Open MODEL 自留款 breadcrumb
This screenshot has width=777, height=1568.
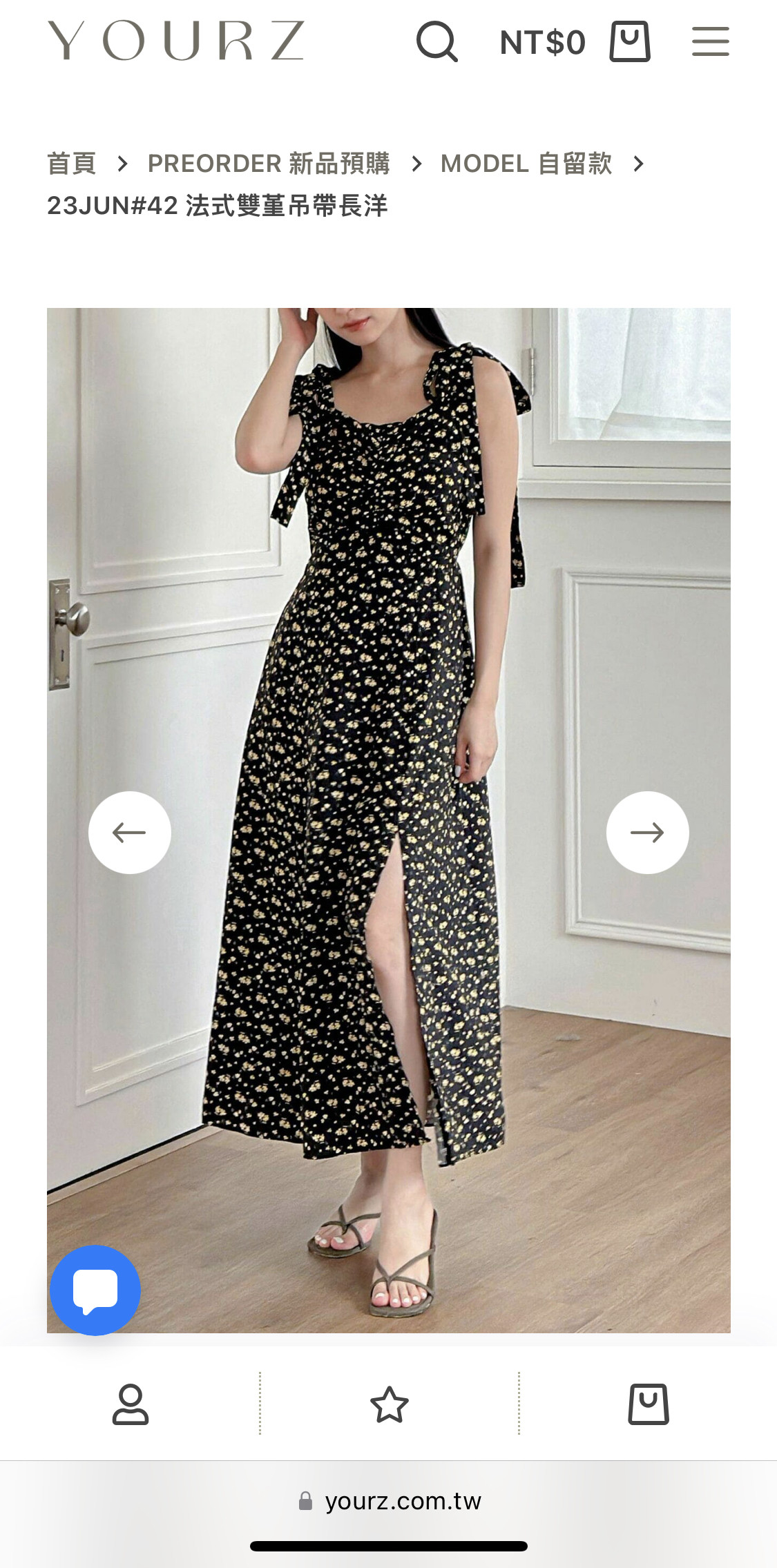[526, 164]
